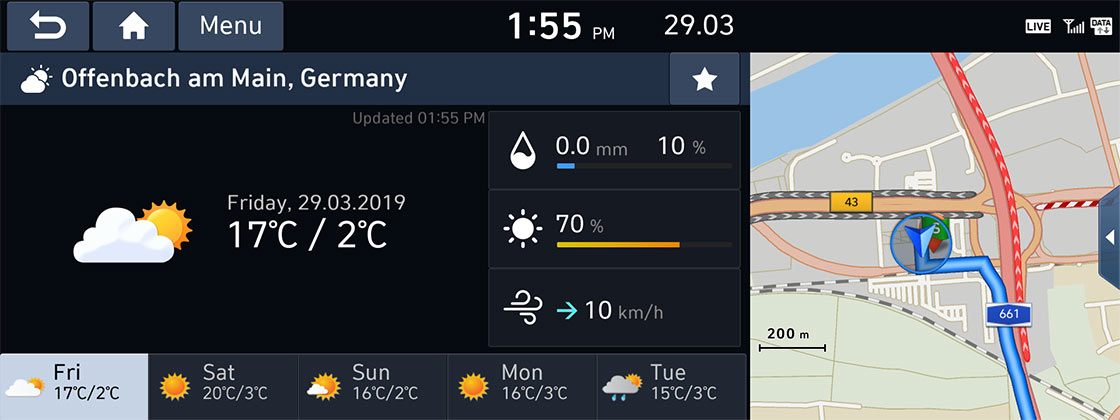Open the home screen

133,26
